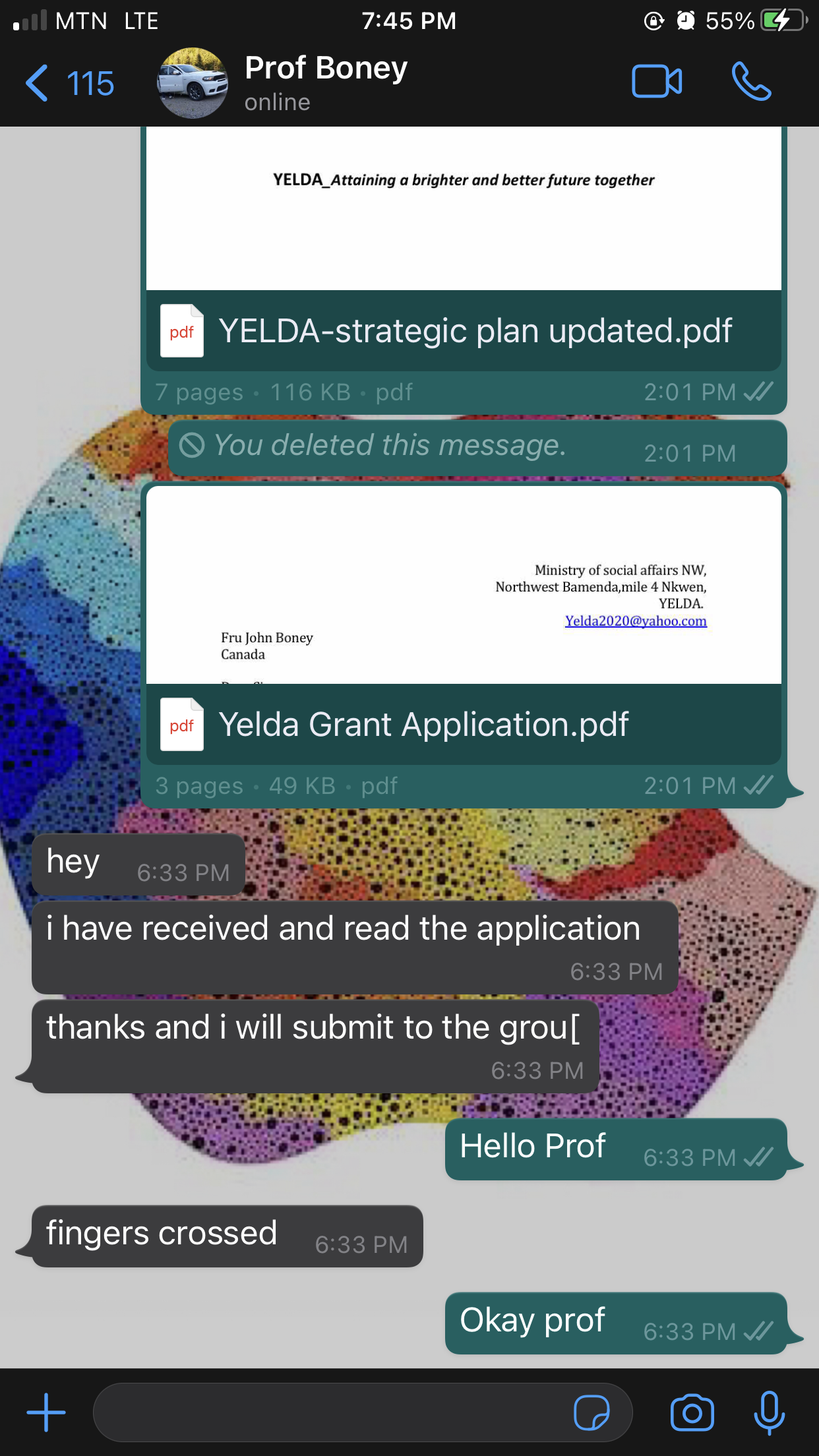Start a voice call with Prof Boney
This screenshot has height=1456, width=819.
(751, 82)
